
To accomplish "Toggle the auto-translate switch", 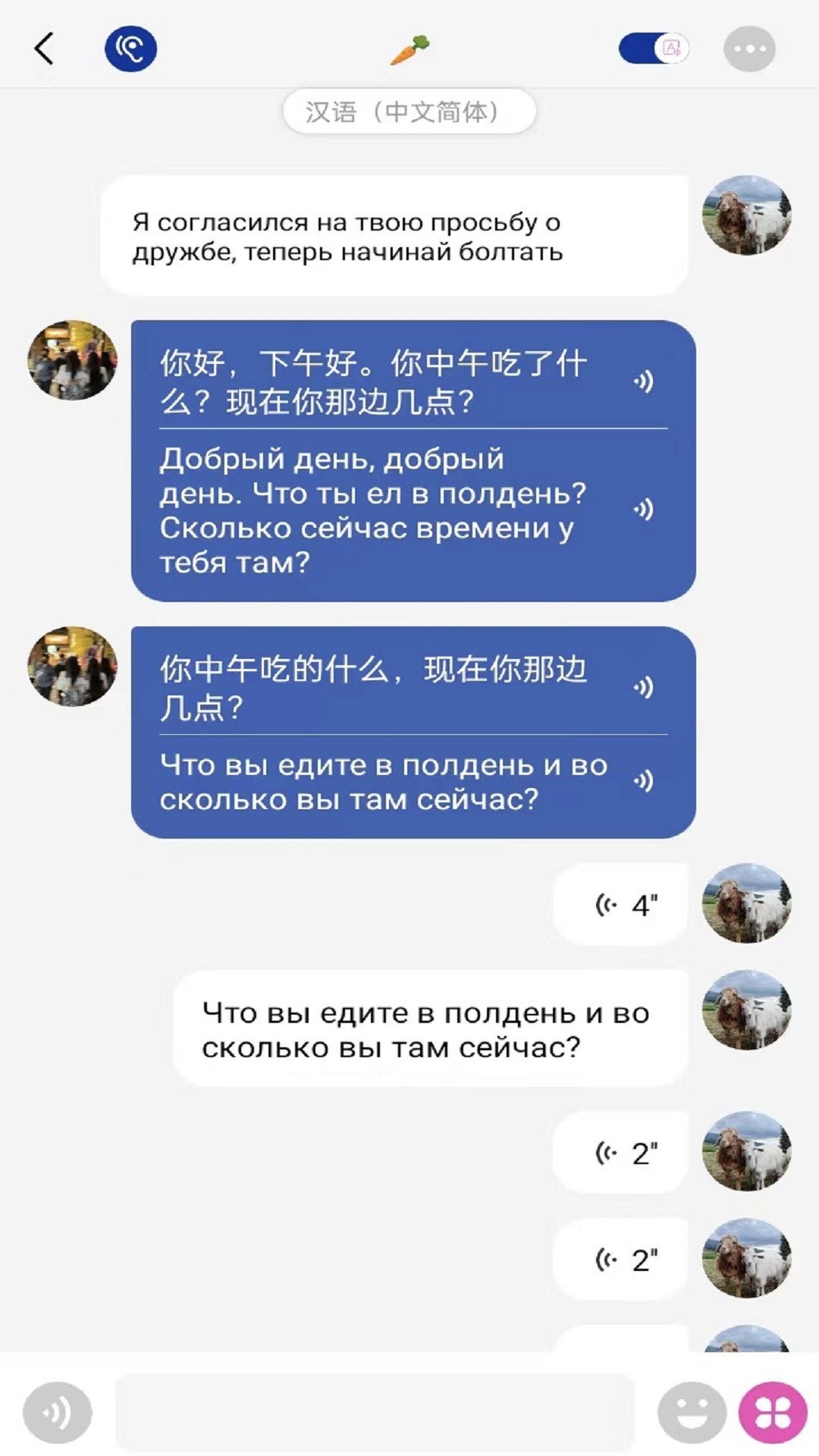I will (x=654, y=49).
